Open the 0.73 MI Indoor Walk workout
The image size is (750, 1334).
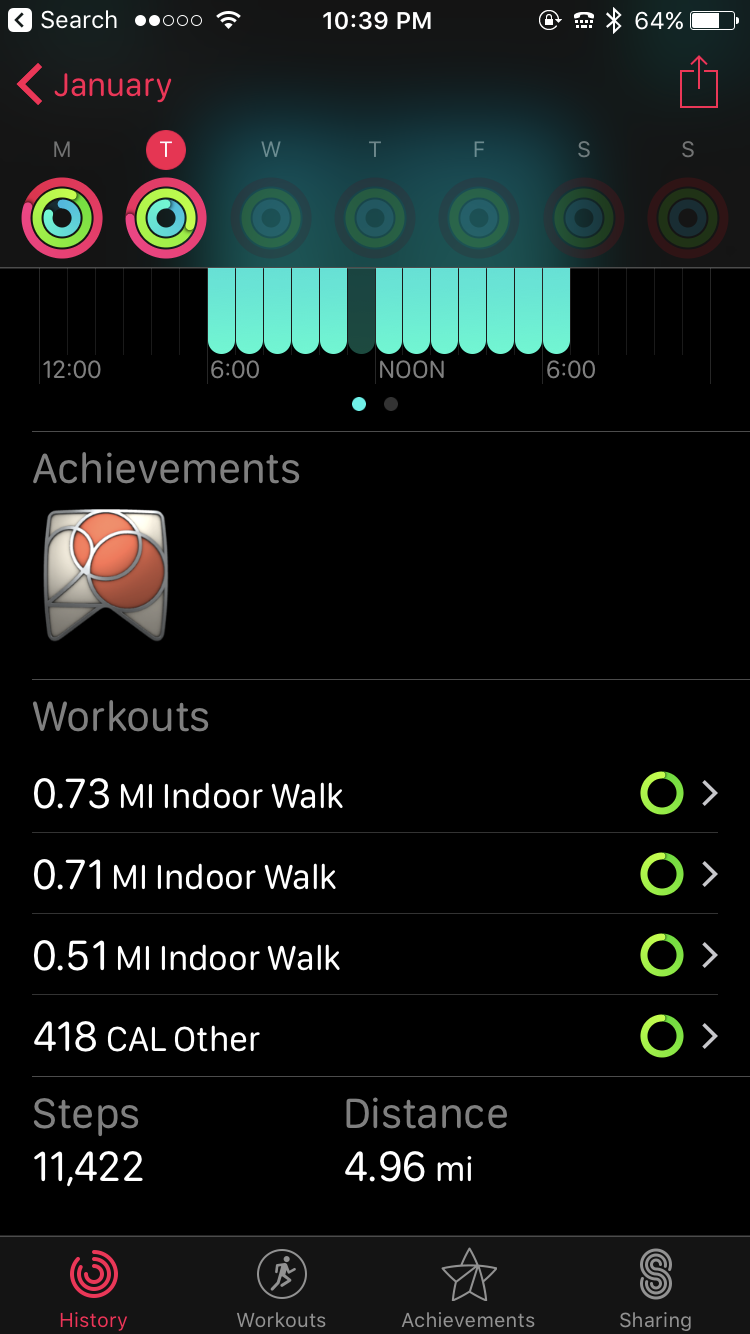click(x=375, y=794)
